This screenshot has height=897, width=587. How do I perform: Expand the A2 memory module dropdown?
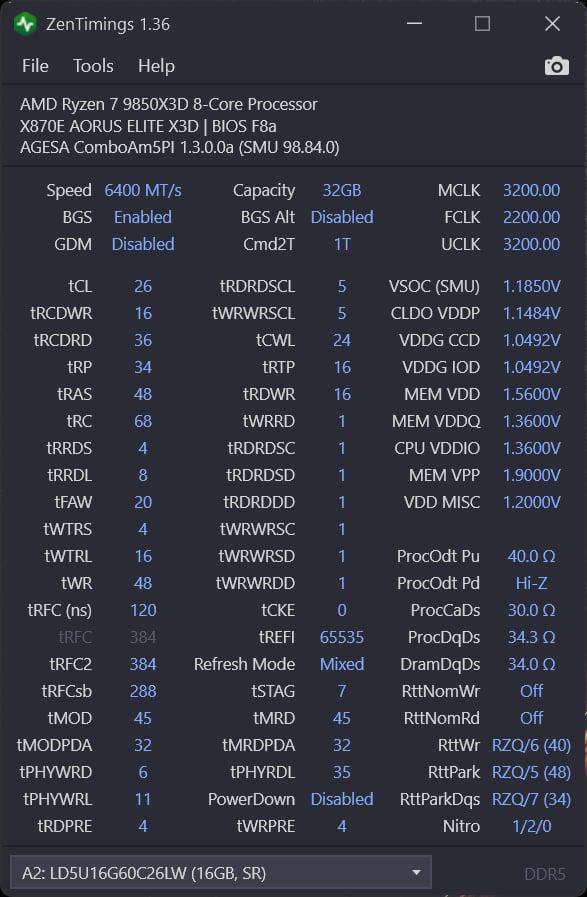tap(221, 873)
